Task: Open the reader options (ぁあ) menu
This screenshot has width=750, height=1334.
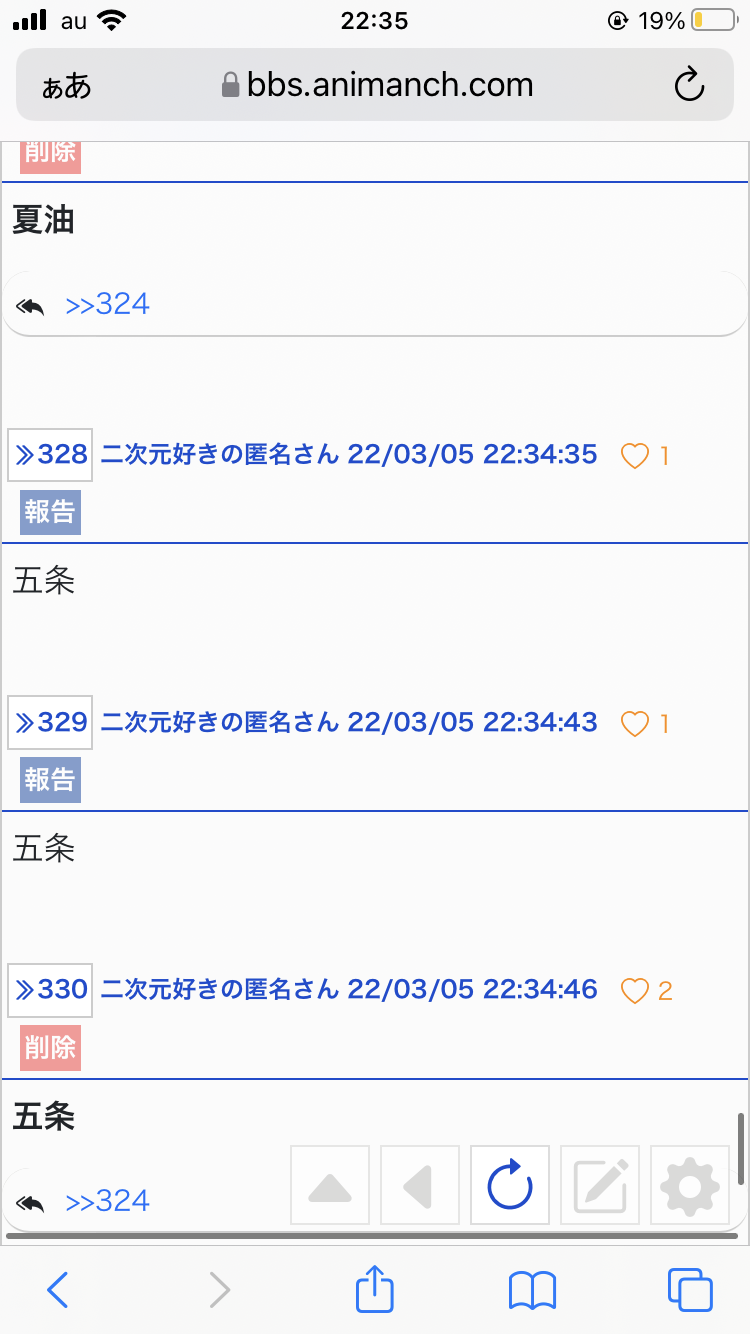Action: pyautogui.click(x=66, y=86)
